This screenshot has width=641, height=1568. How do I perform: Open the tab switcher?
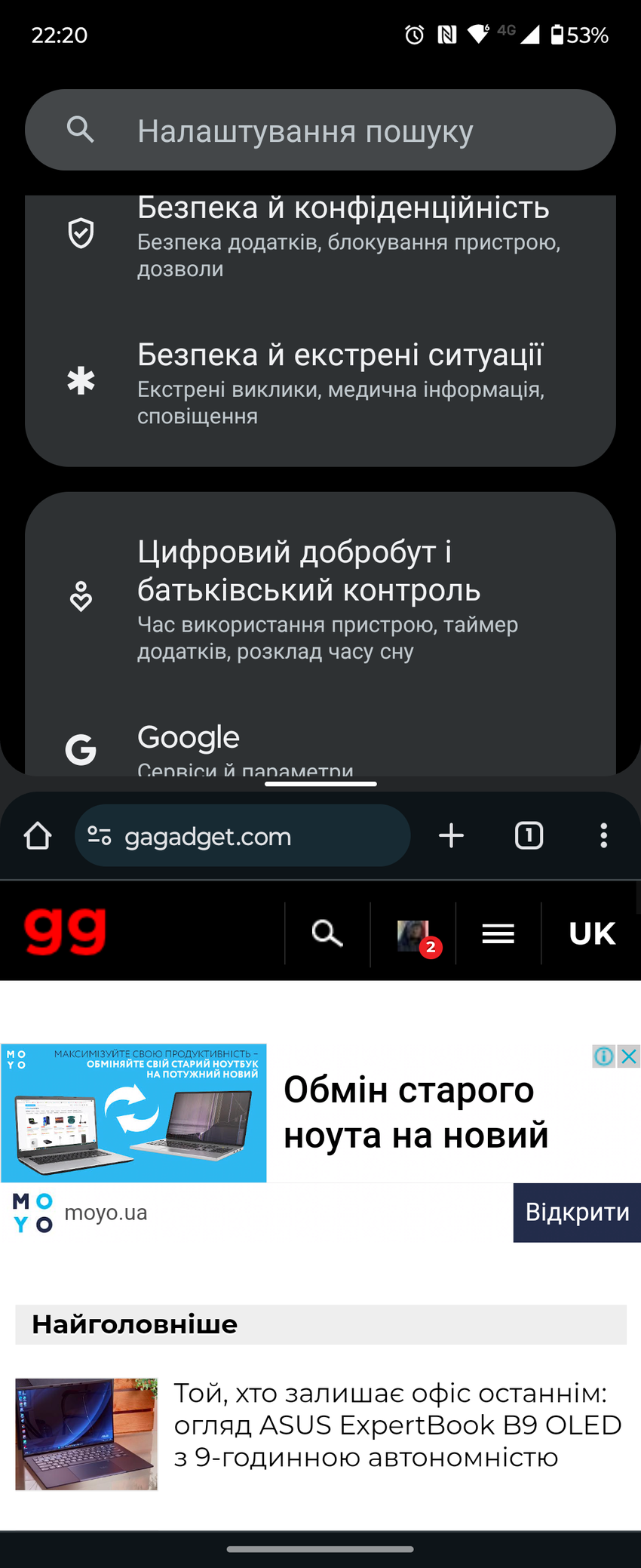[529, 836]
